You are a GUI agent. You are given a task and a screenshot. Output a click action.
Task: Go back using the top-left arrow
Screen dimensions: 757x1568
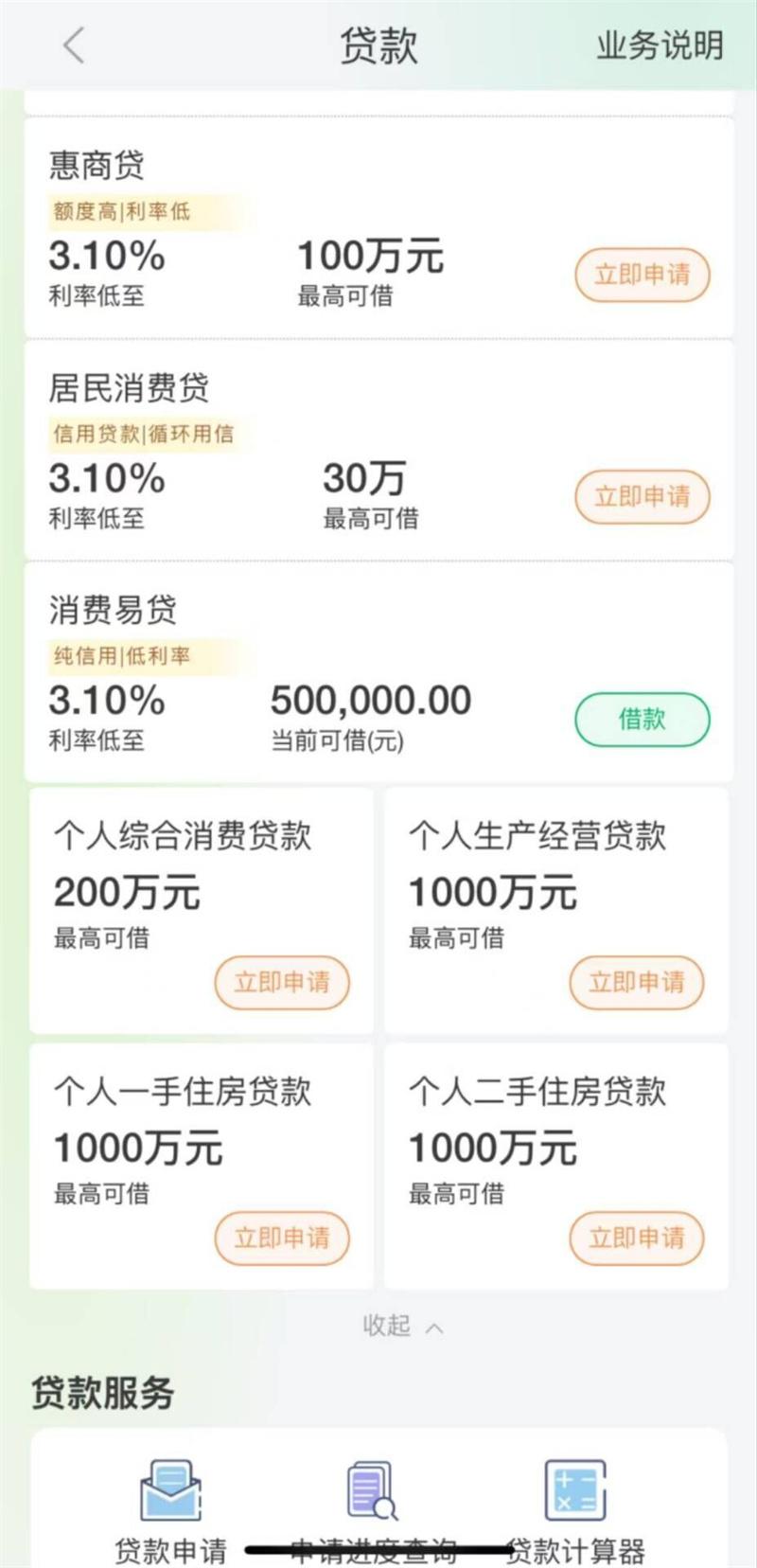pyautogui.click(x=74, y=45)
